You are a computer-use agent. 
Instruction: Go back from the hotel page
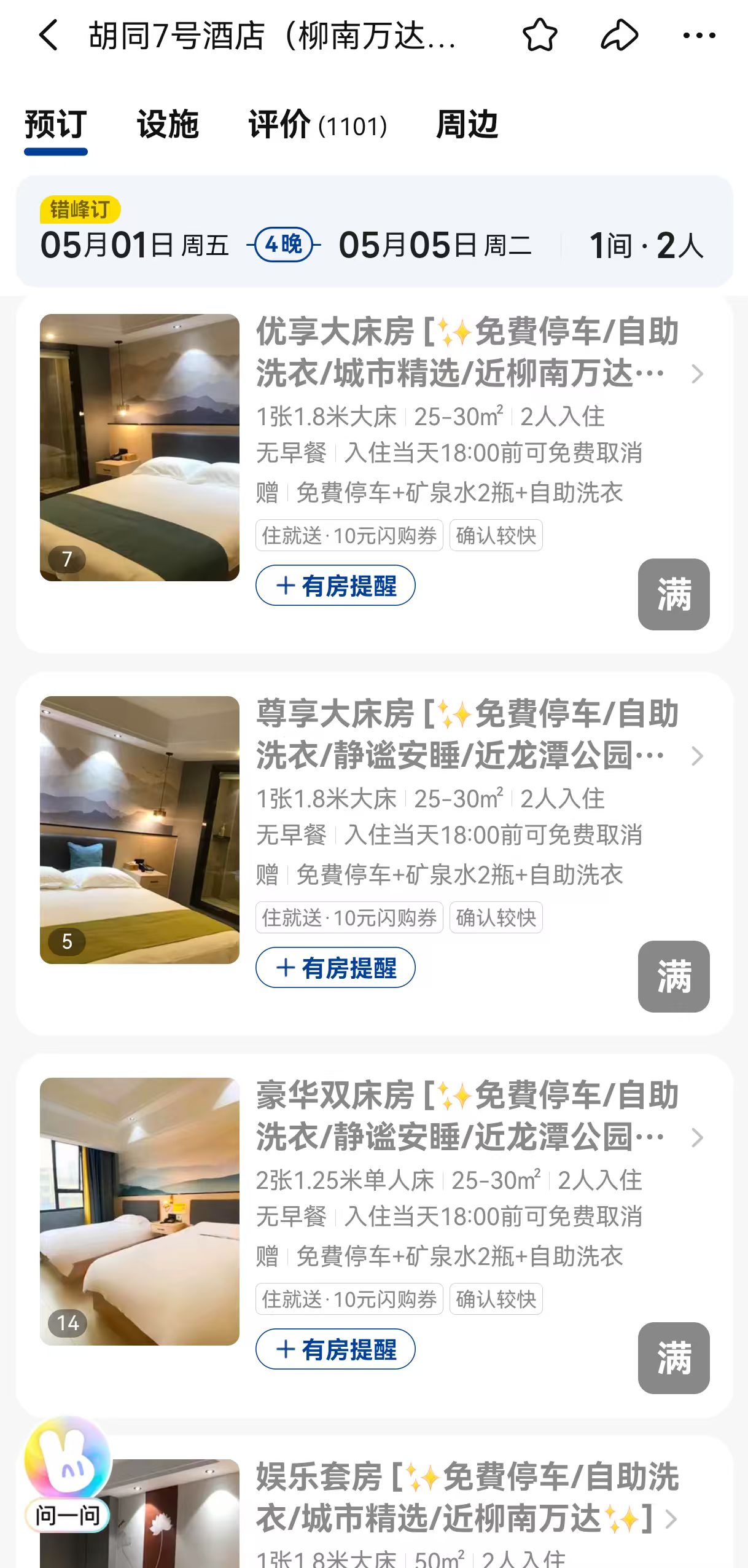click(49, 36)
